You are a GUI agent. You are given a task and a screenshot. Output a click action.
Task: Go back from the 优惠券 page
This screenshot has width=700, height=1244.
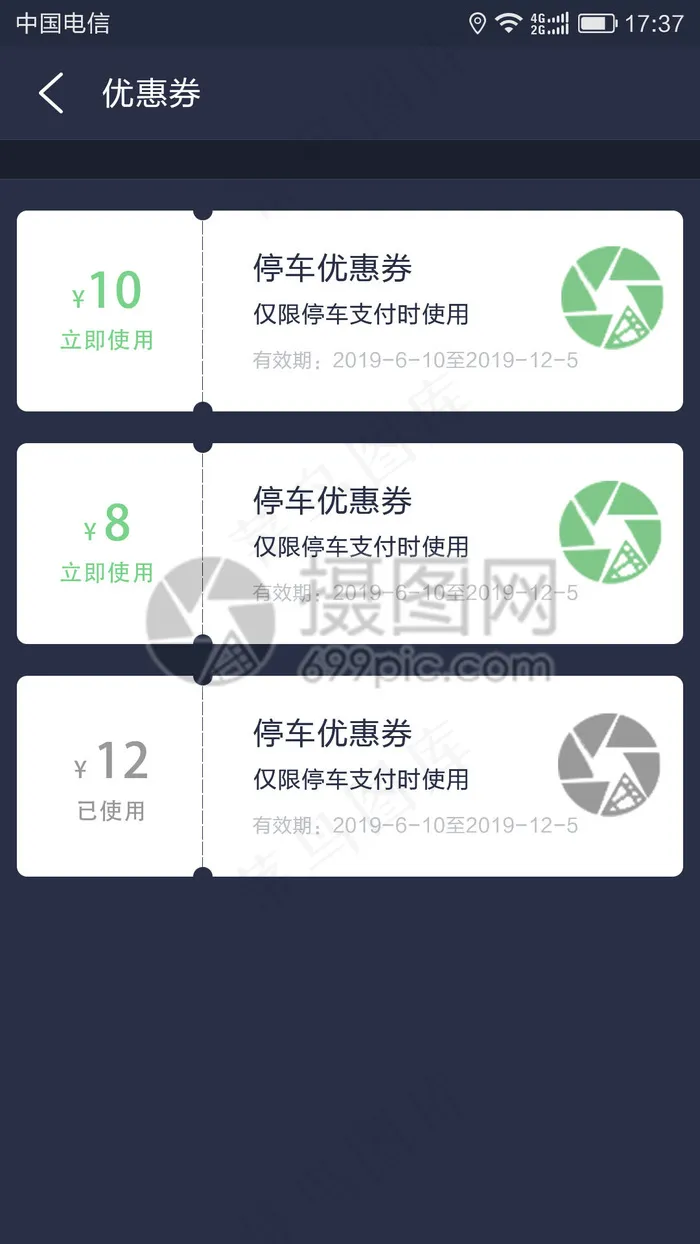(51, 94)
